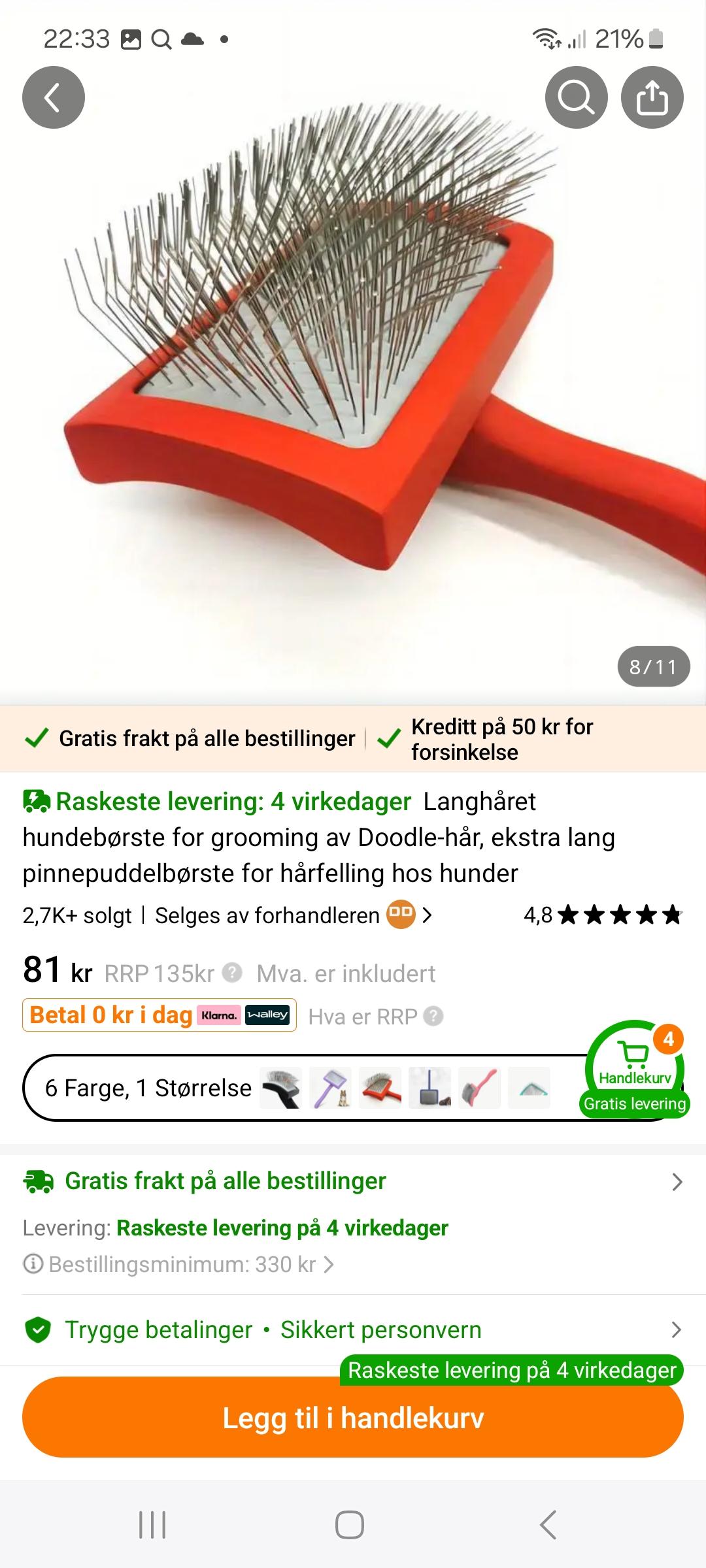Open Hva er RRP explanation
Screen dimensions: 706x1568
(x=376, y=1017)
